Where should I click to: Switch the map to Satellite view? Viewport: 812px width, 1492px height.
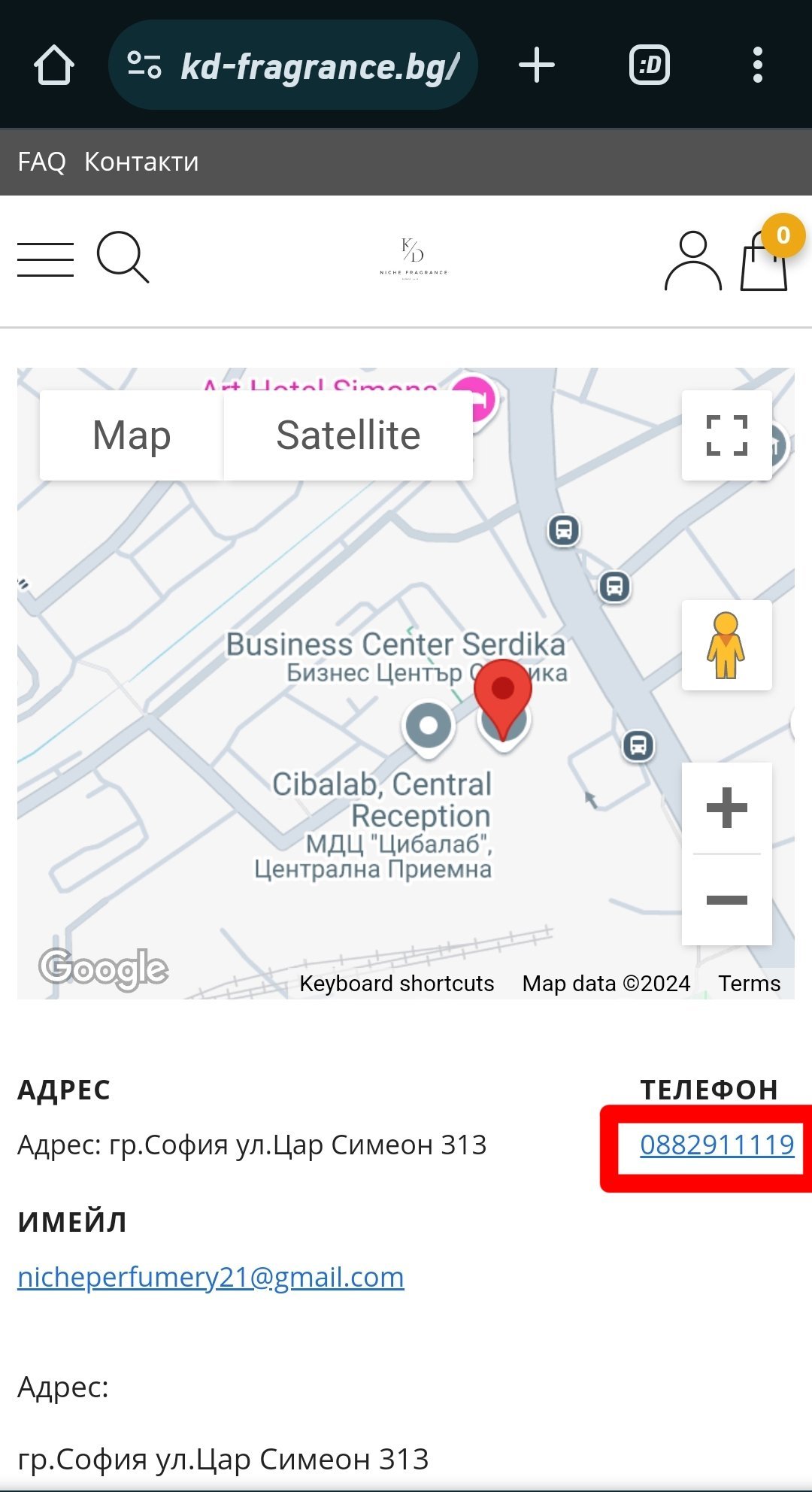(x=348, y=435)
